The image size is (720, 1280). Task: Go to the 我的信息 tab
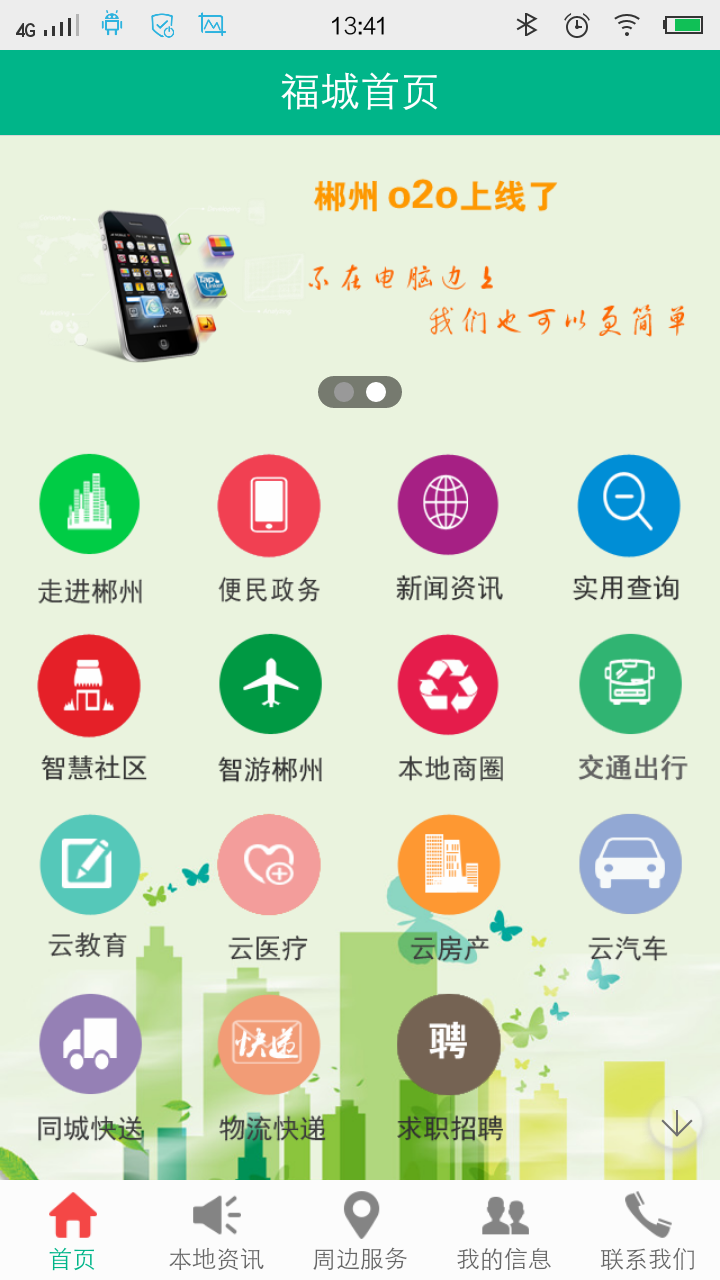point(504,1232)
